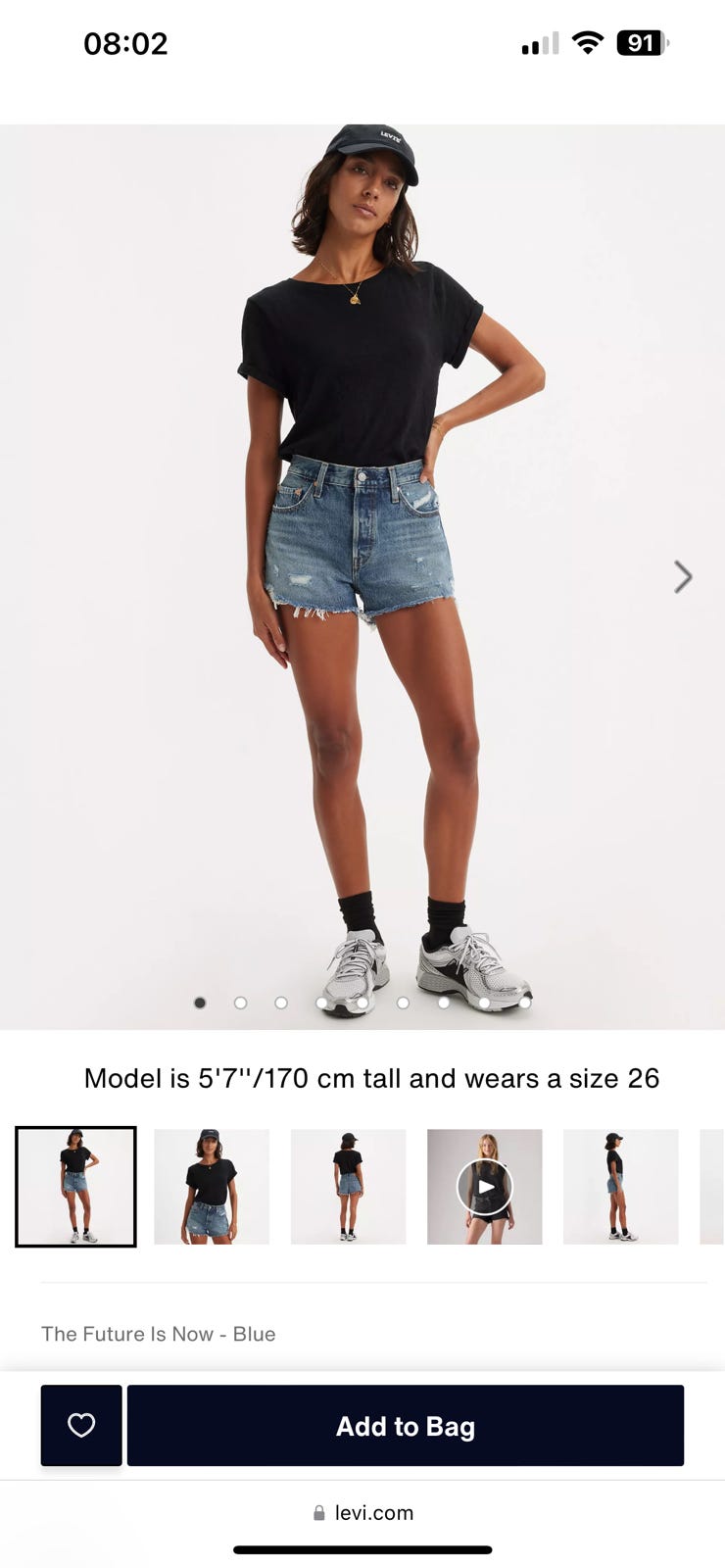Jump to the second image indicator dot

click(x=240, y=1003)
